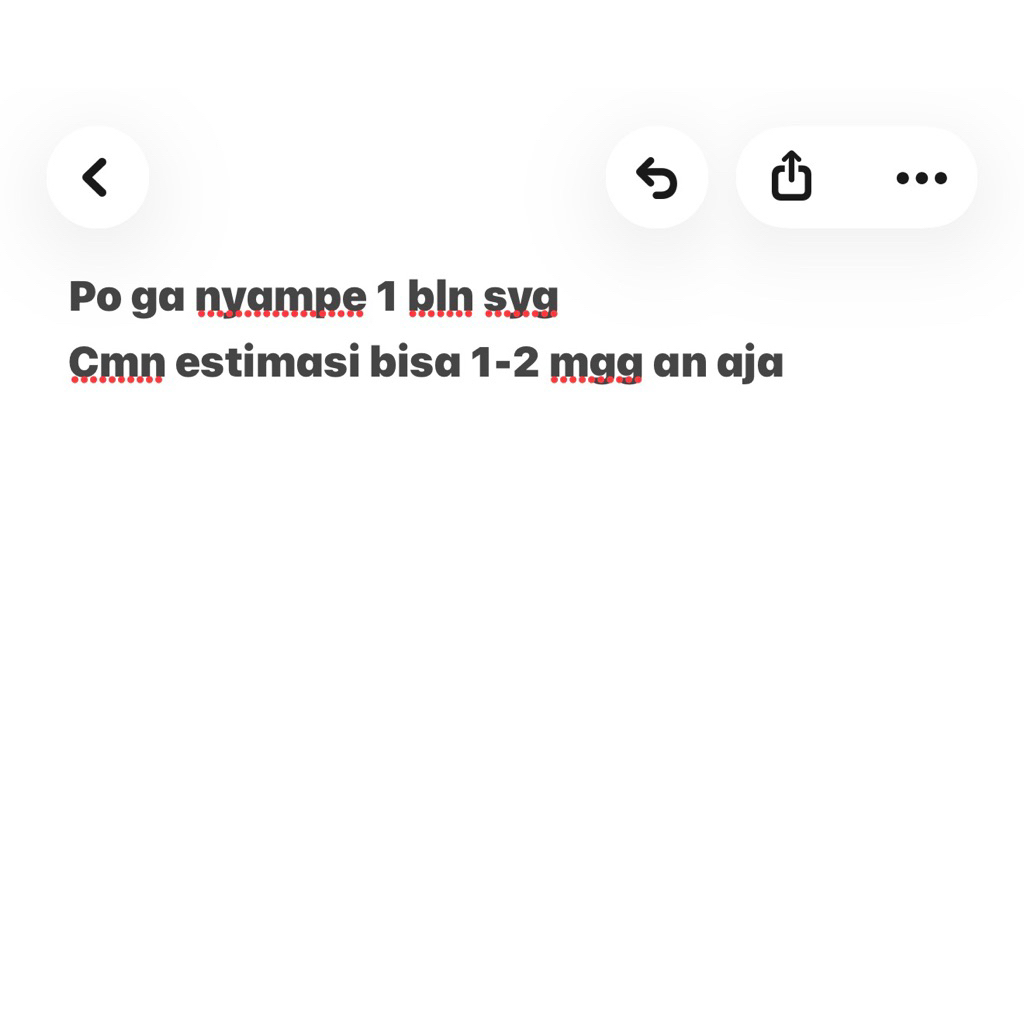Go back using the back arrow
1024x1024 pixels.
[97, 178]
